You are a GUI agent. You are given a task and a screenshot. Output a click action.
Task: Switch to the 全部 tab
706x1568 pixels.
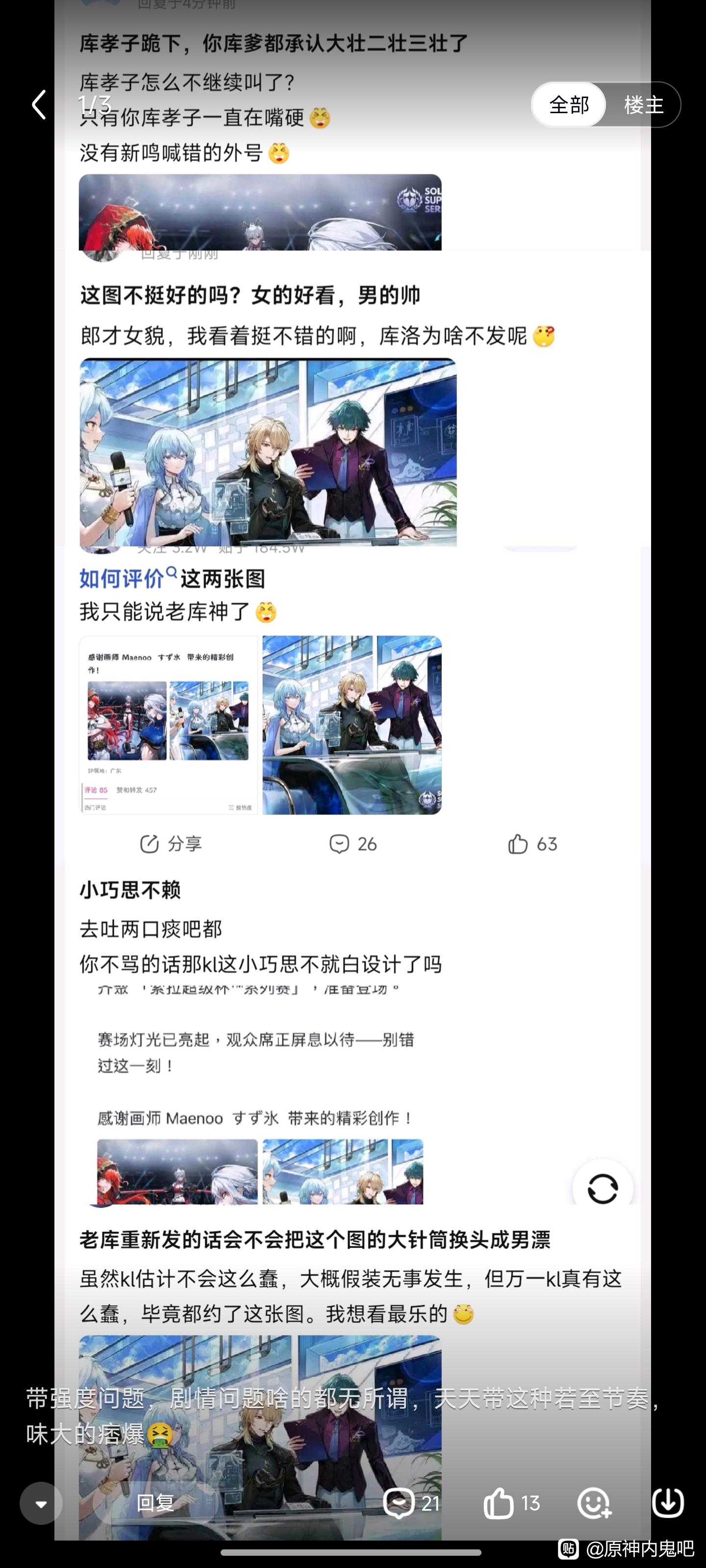(x=569, y=105)
